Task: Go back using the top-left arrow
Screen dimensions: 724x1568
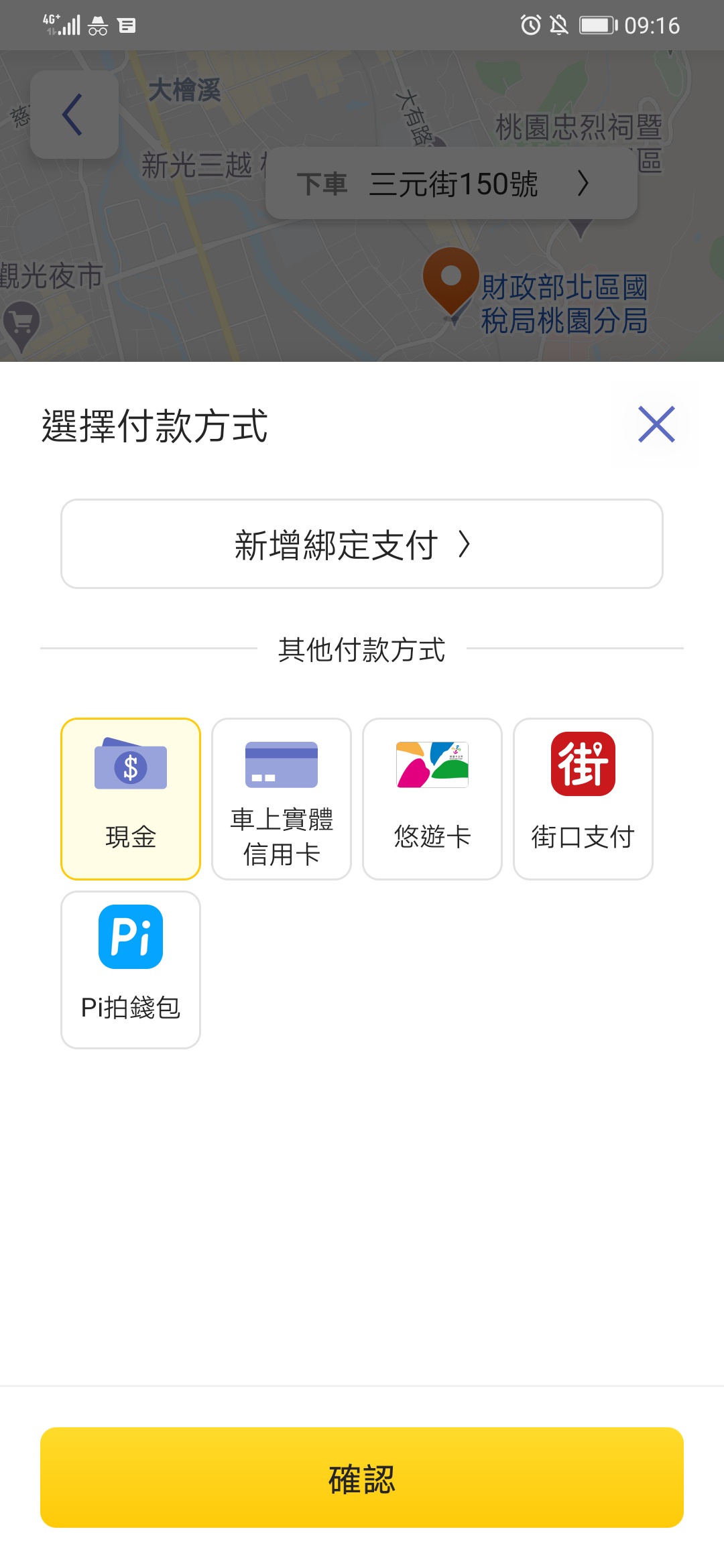Action: pos(74,115)
